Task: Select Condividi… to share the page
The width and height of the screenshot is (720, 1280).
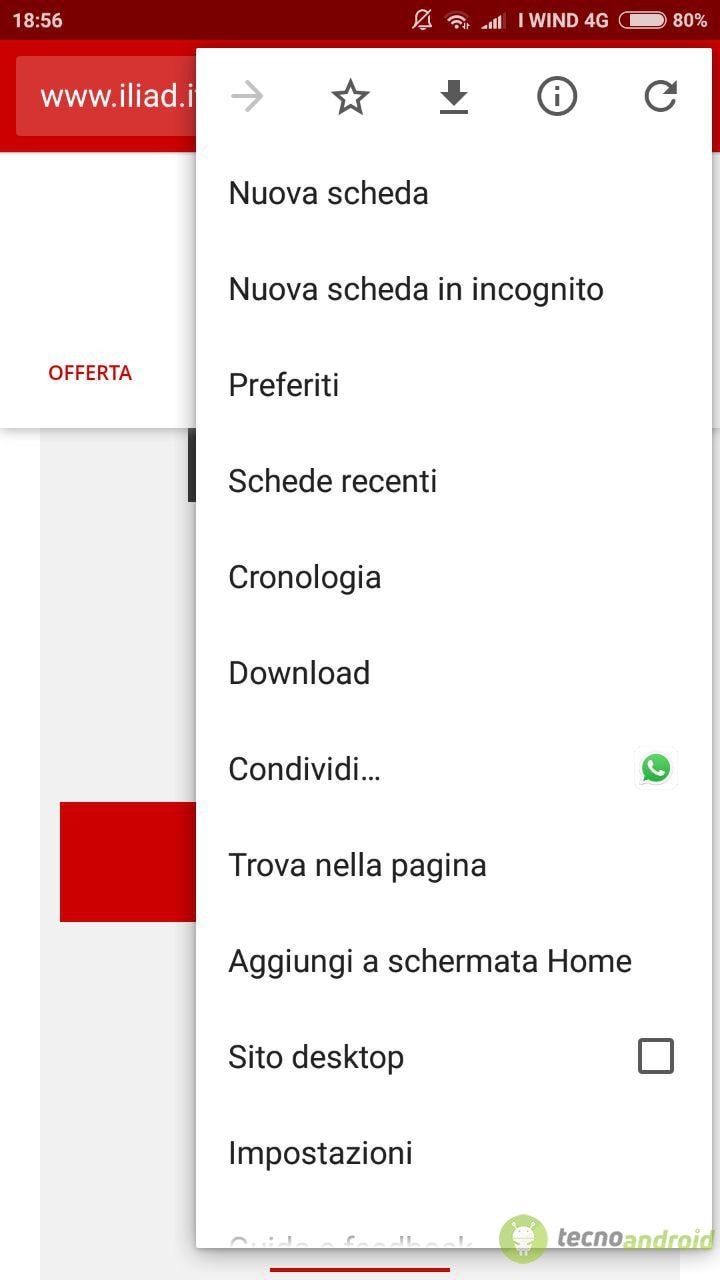Action: (x=410, y=769)
